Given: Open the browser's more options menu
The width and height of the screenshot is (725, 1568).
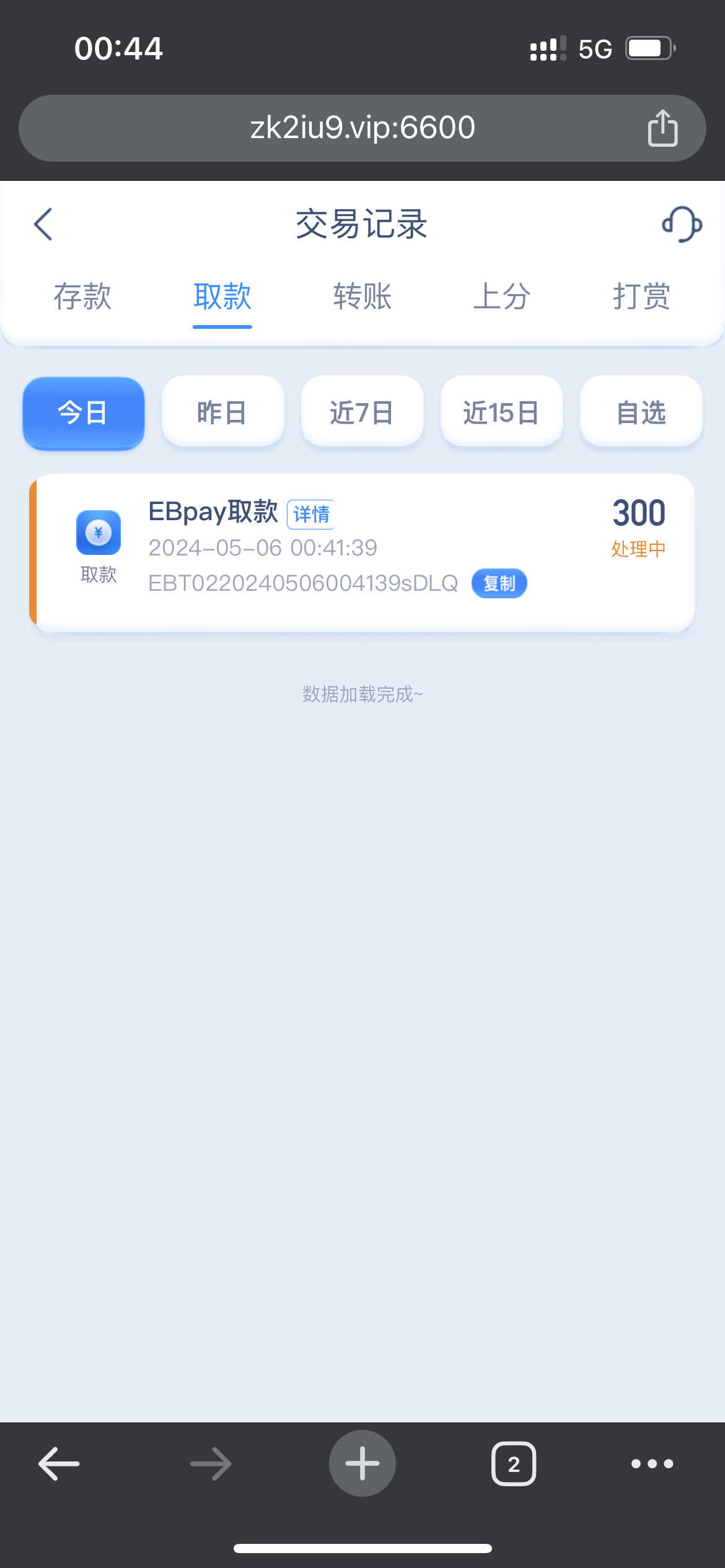Looking at the screenshot, I should (652, 1464).
